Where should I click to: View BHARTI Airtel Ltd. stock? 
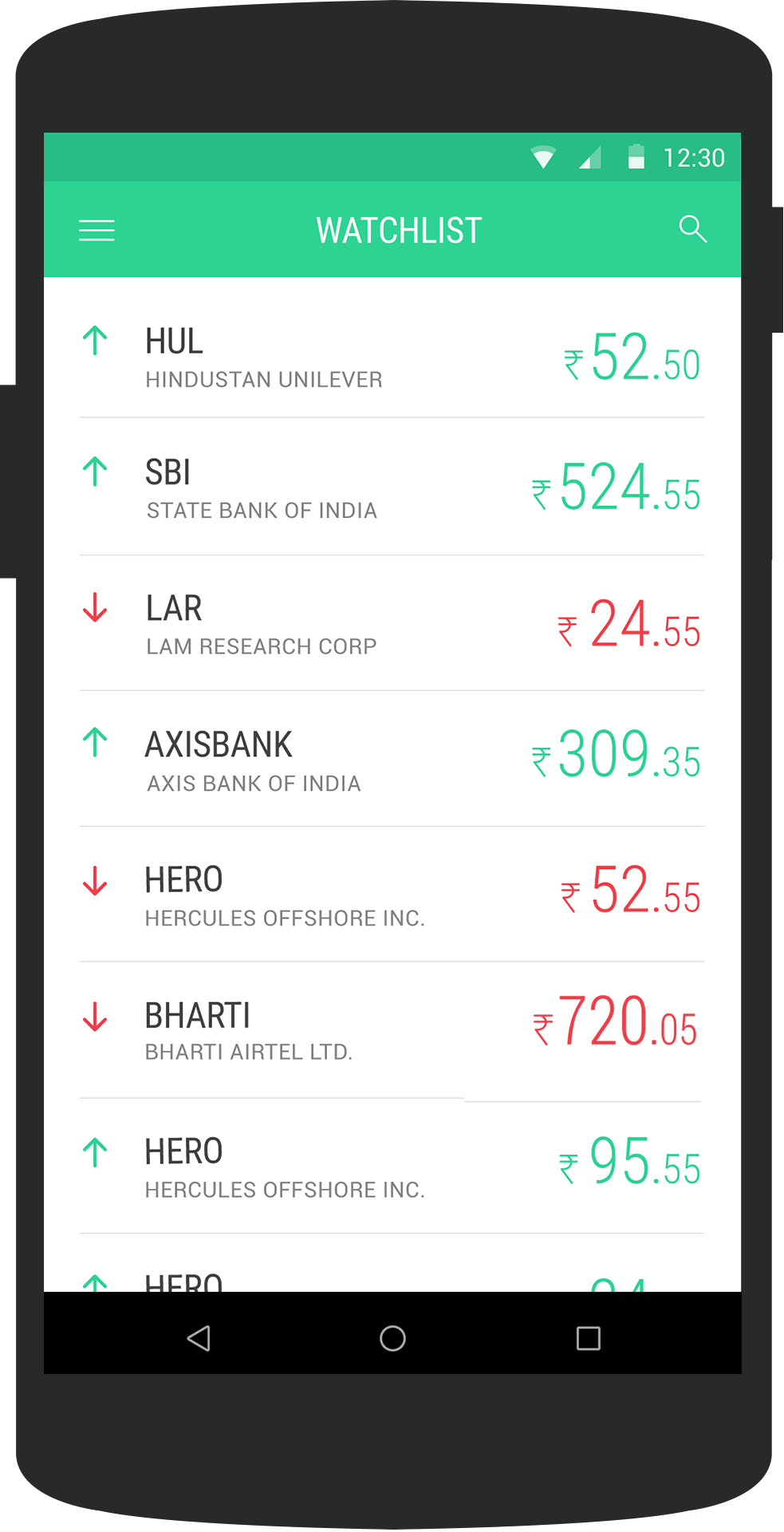coord(392,1030)
